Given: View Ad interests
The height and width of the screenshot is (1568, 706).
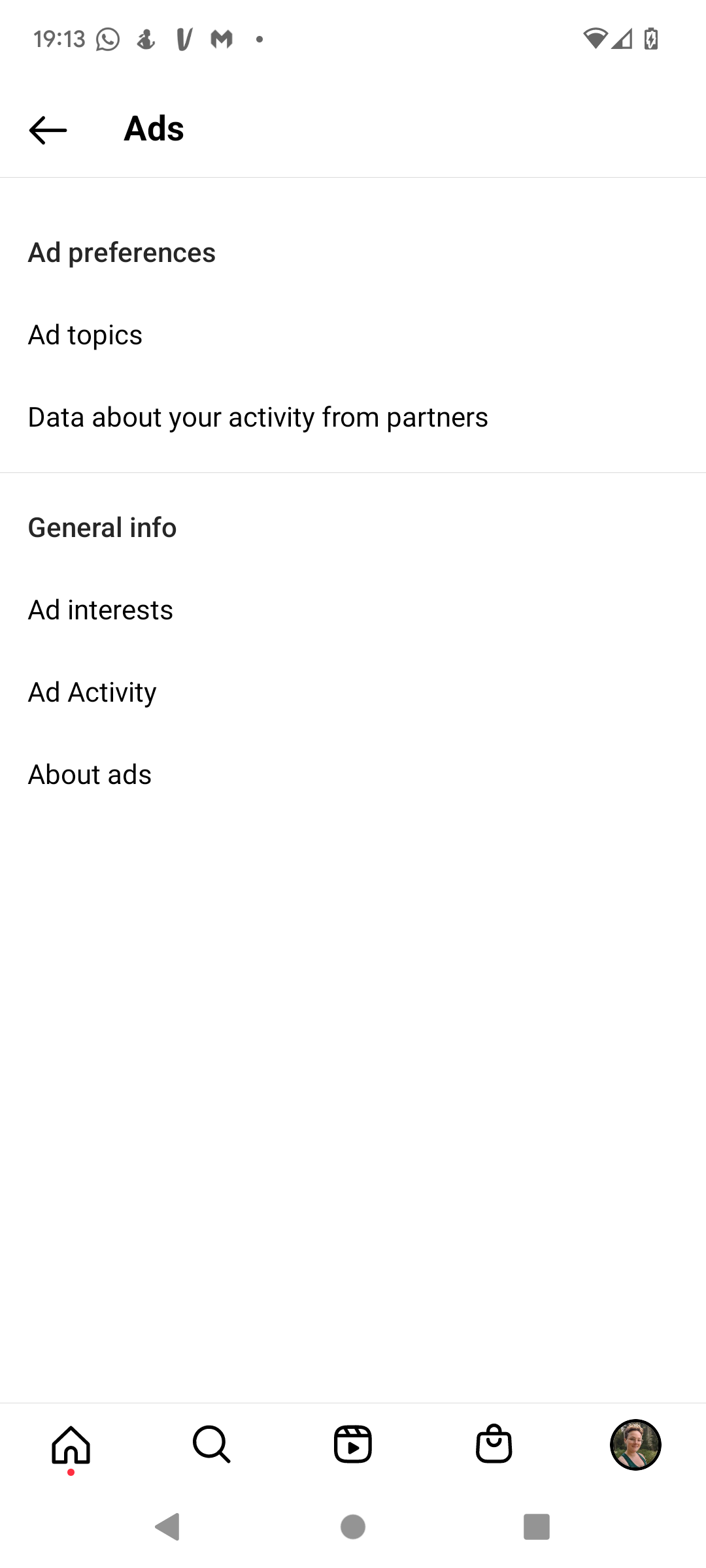Looking at the screenshot, I should (x=100, y=610).
